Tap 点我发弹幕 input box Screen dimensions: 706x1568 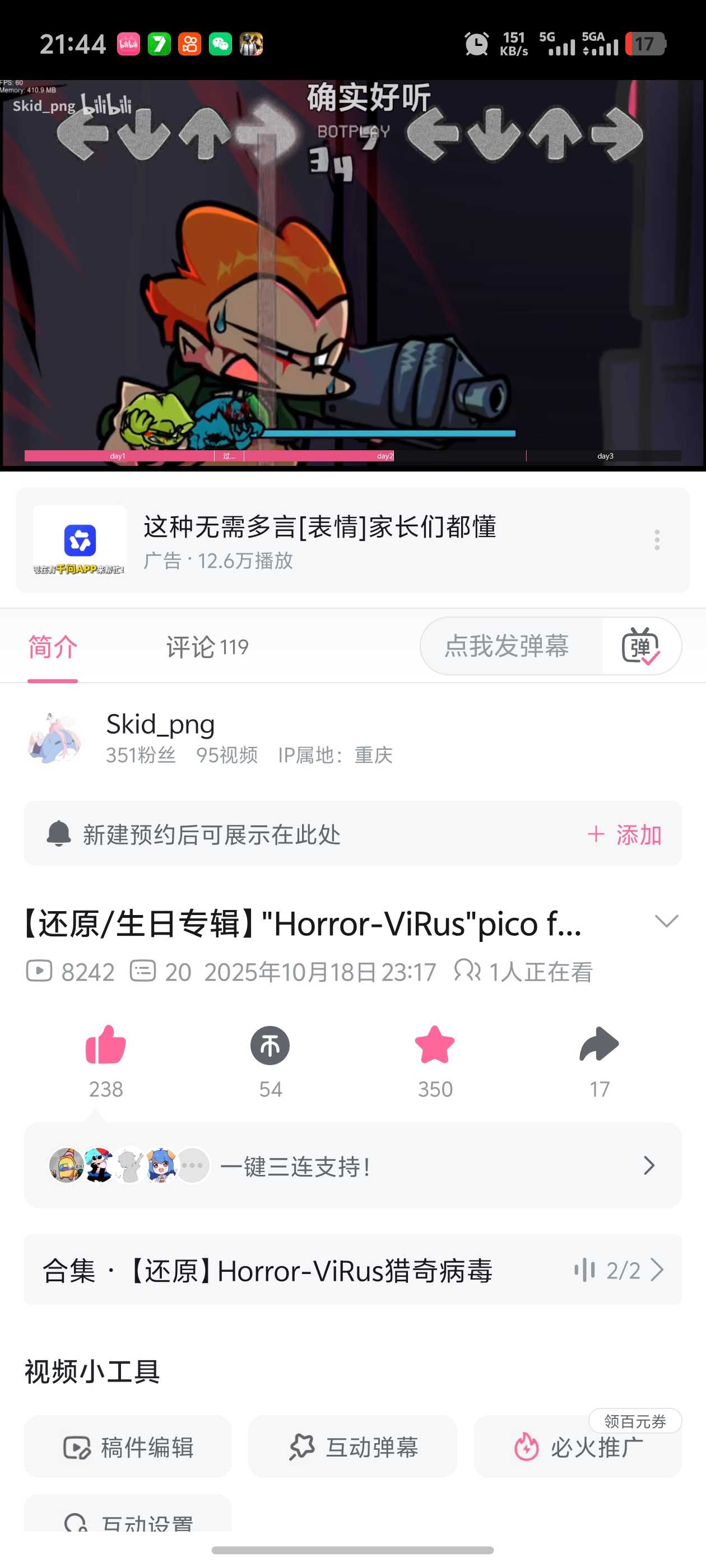507,646
